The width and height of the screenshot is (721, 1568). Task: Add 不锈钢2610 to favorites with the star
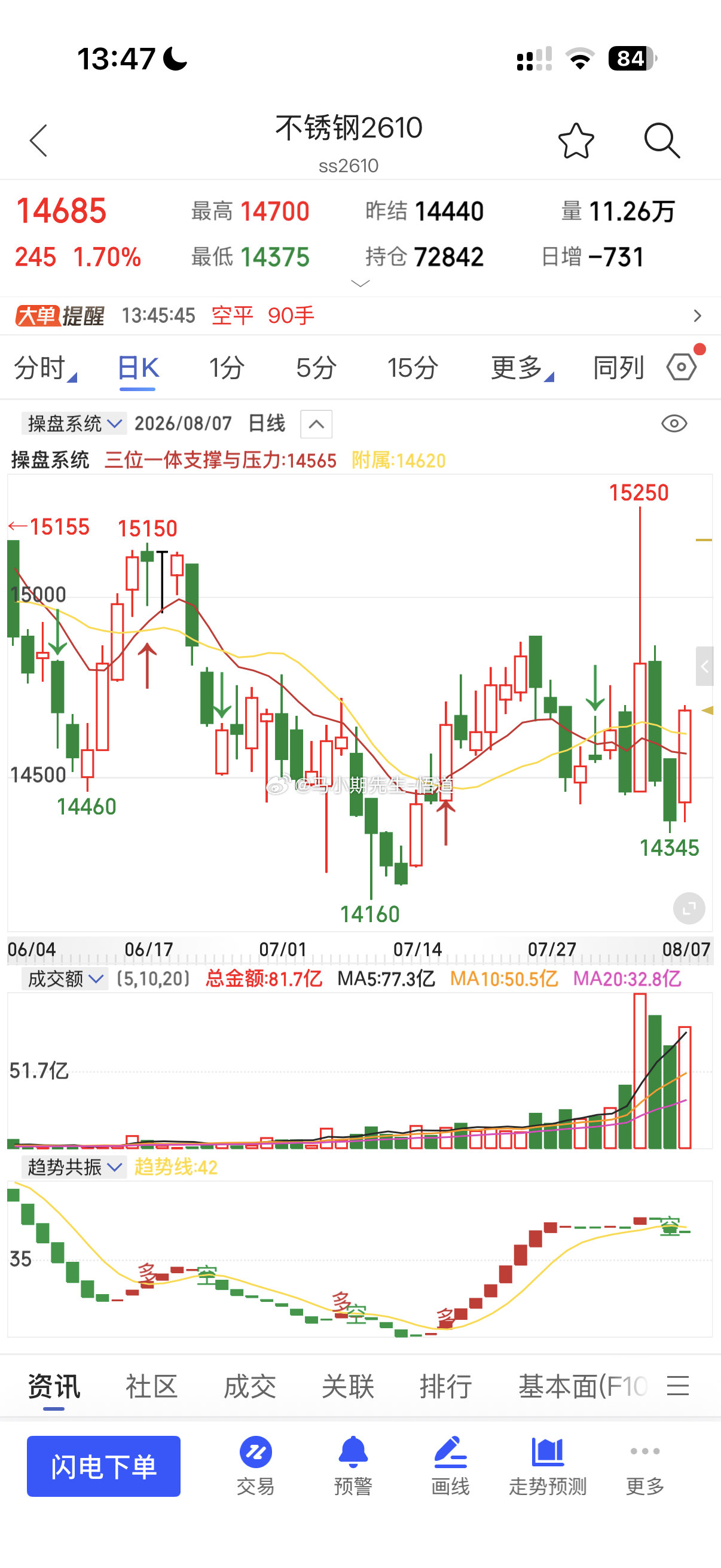(x=576, y=141)
